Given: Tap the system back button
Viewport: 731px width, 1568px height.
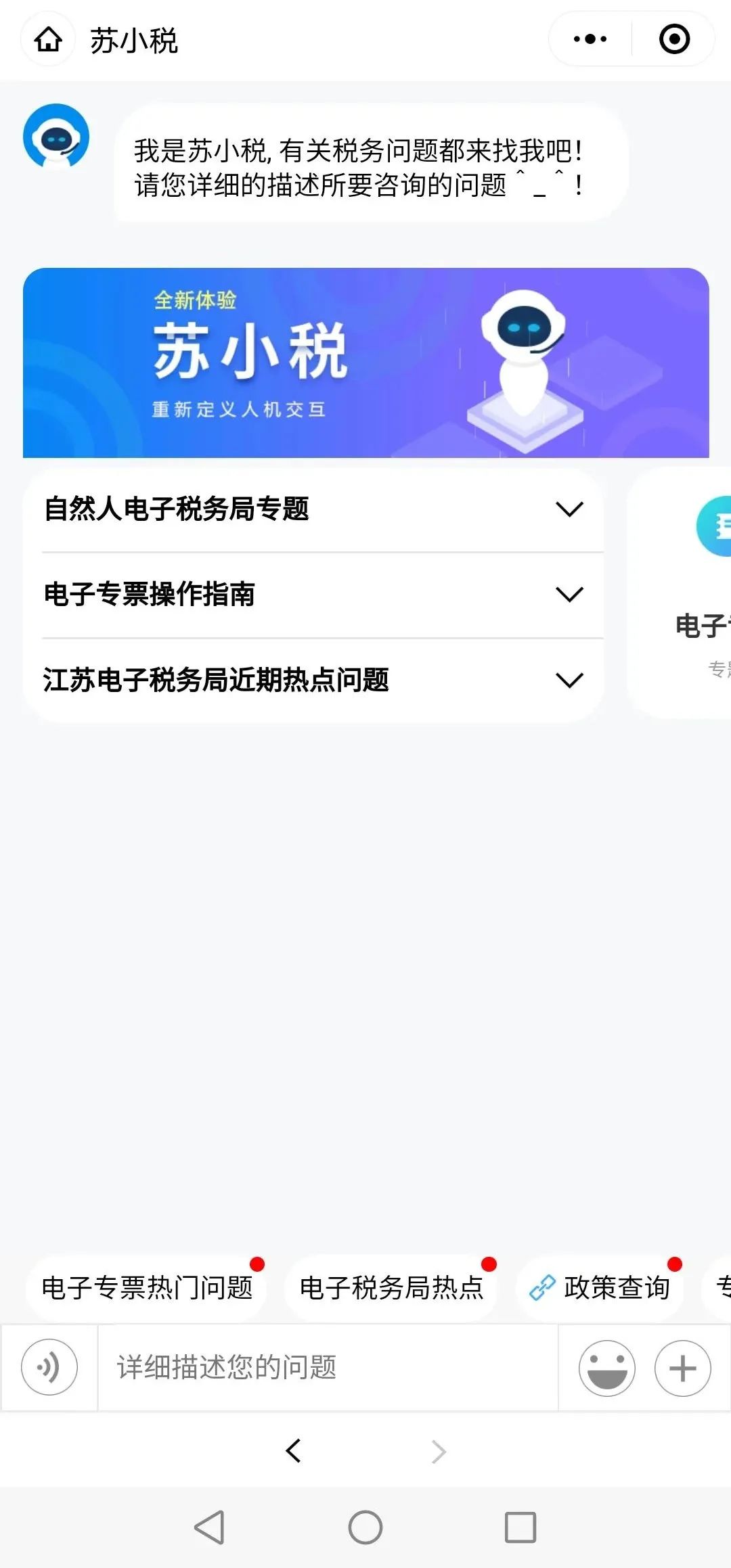Looking at the screenshot, I should click(x=210, y=1527).
